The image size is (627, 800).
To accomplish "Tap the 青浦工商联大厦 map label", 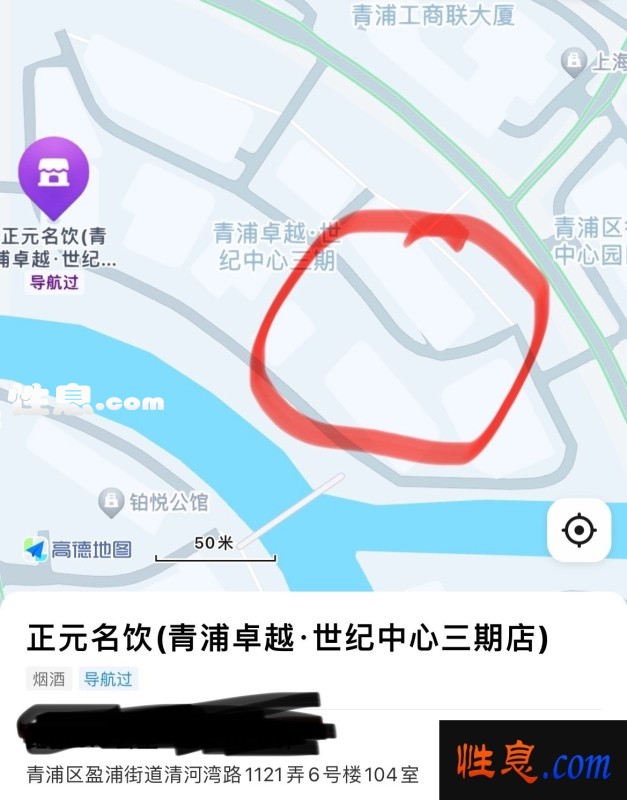I will coord(432,15).
